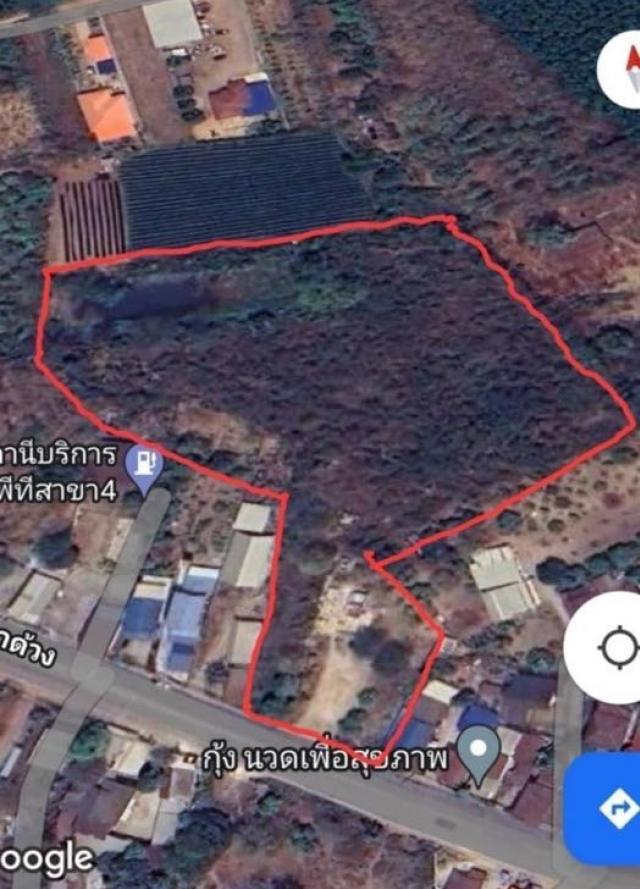
Task: Center the map on my current location
Action: (x=613, y=648)
